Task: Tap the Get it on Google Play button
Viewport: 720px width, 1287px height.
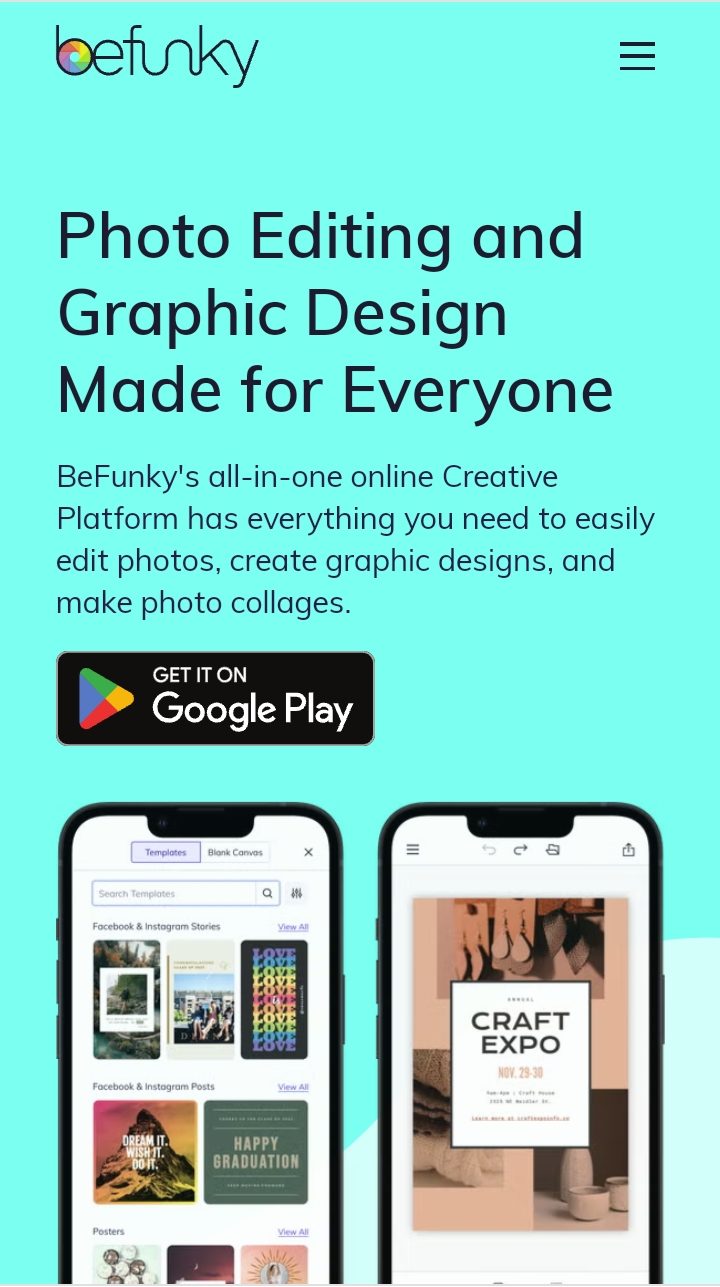Action: coord(215,698)
